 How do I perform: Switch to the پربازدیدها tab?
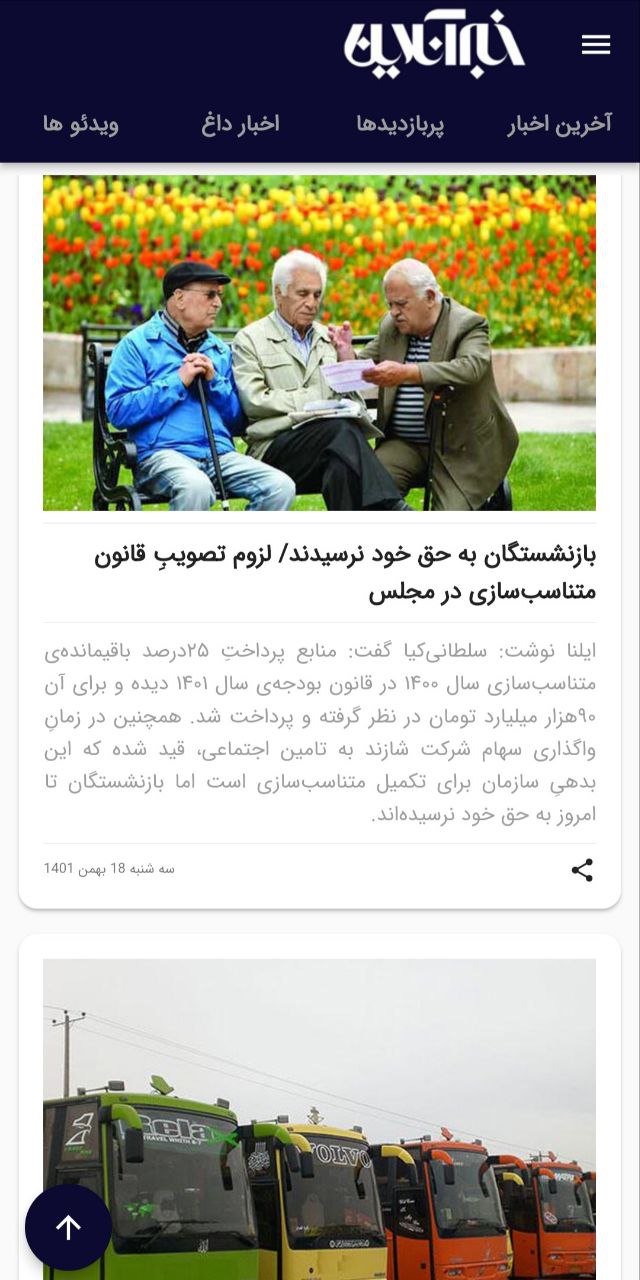pos(400,125)
